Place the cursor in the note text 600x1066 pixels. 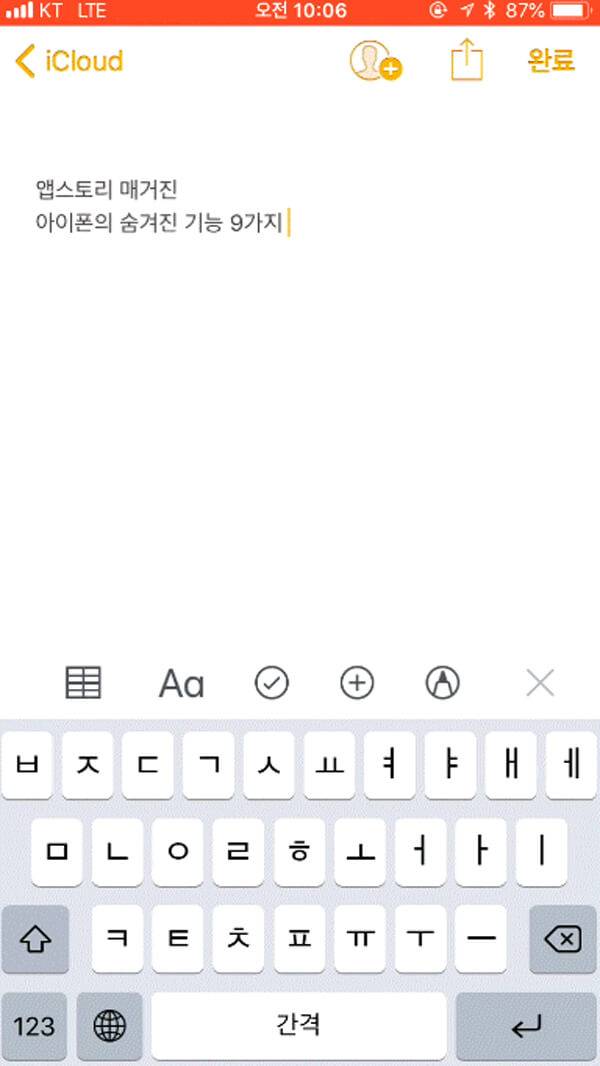160,222
